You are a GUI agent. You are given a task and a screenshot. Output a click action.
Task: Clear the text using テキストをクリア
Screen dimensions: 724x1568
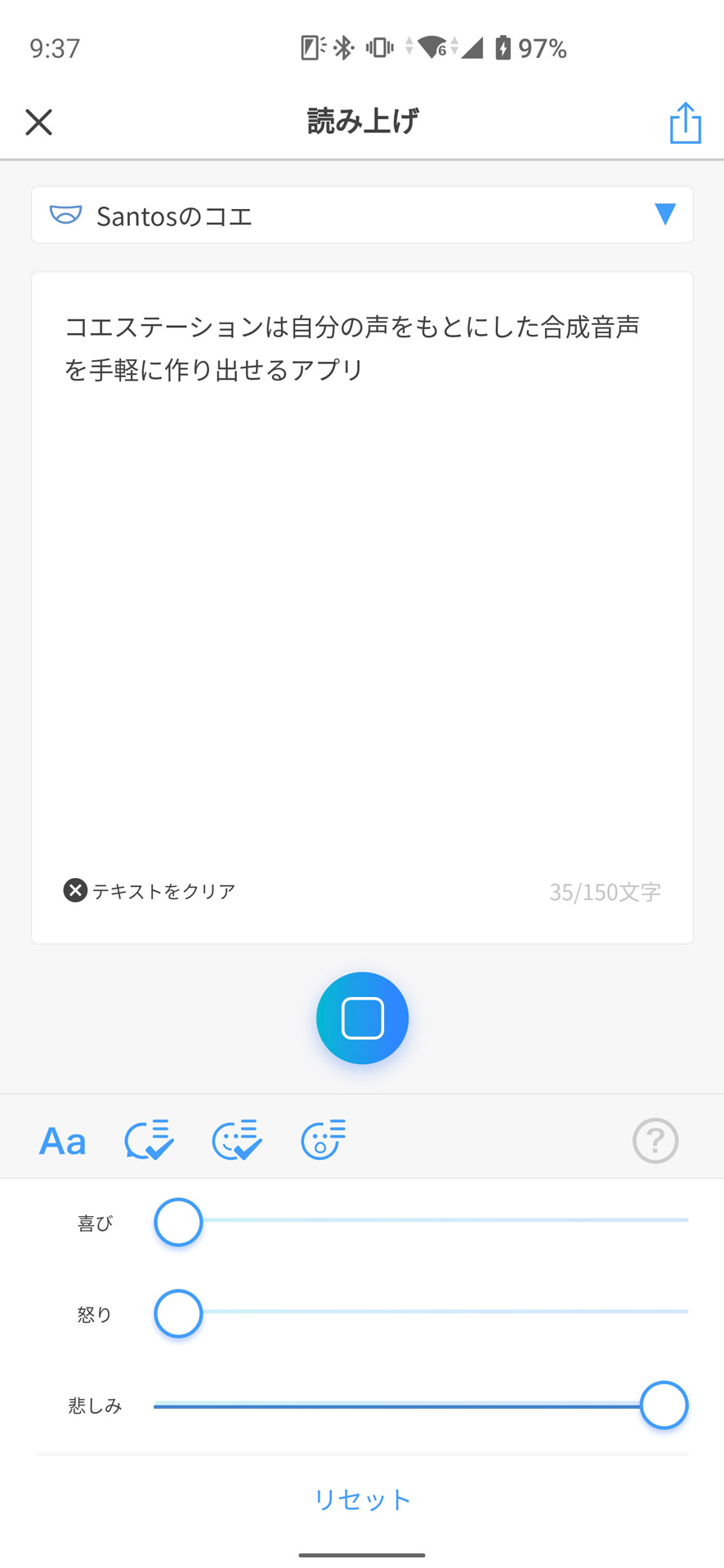coord(149,890)
